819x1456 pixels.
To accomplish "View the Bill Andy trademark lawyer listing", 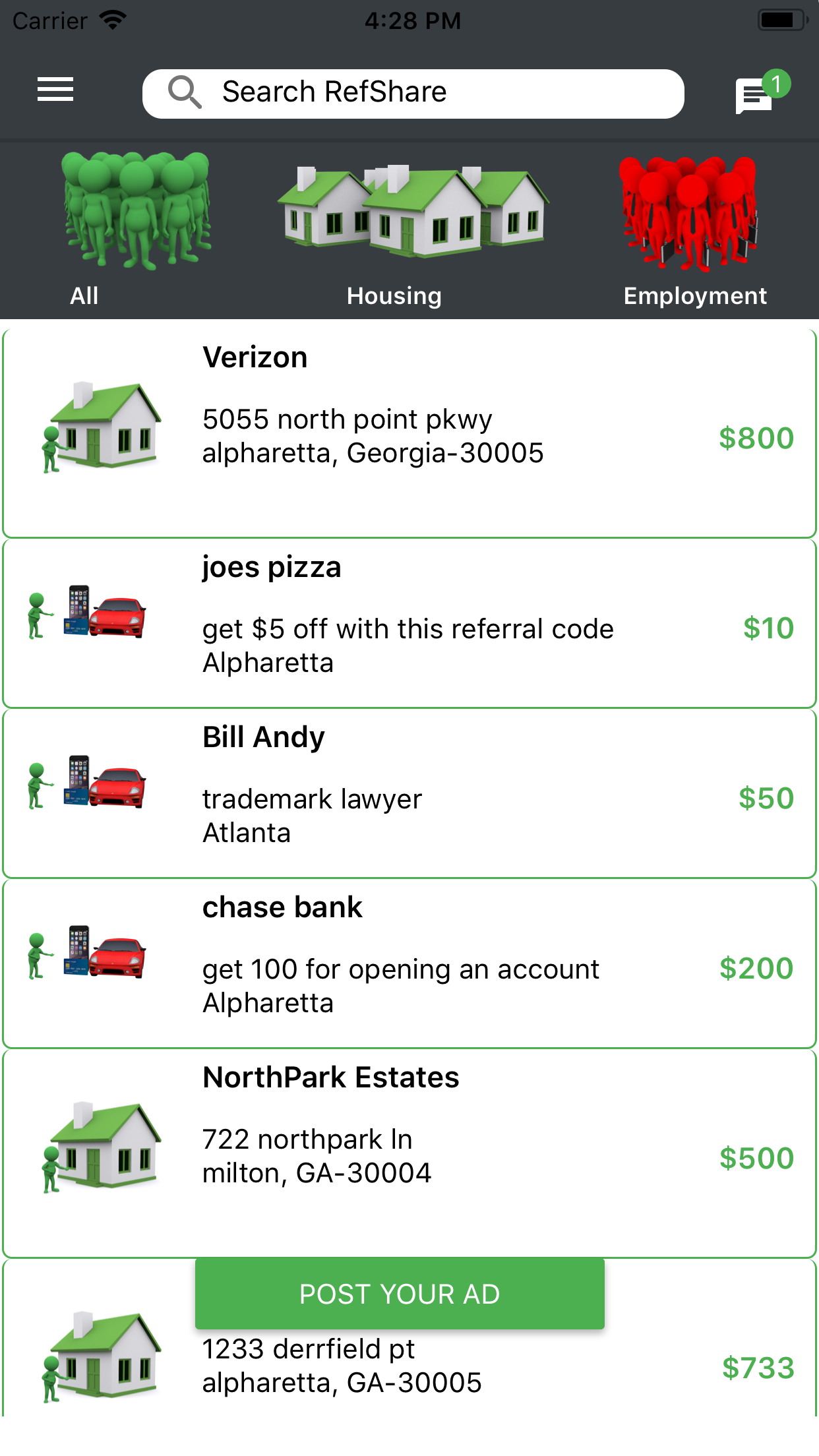I will (x=409, y=793).
